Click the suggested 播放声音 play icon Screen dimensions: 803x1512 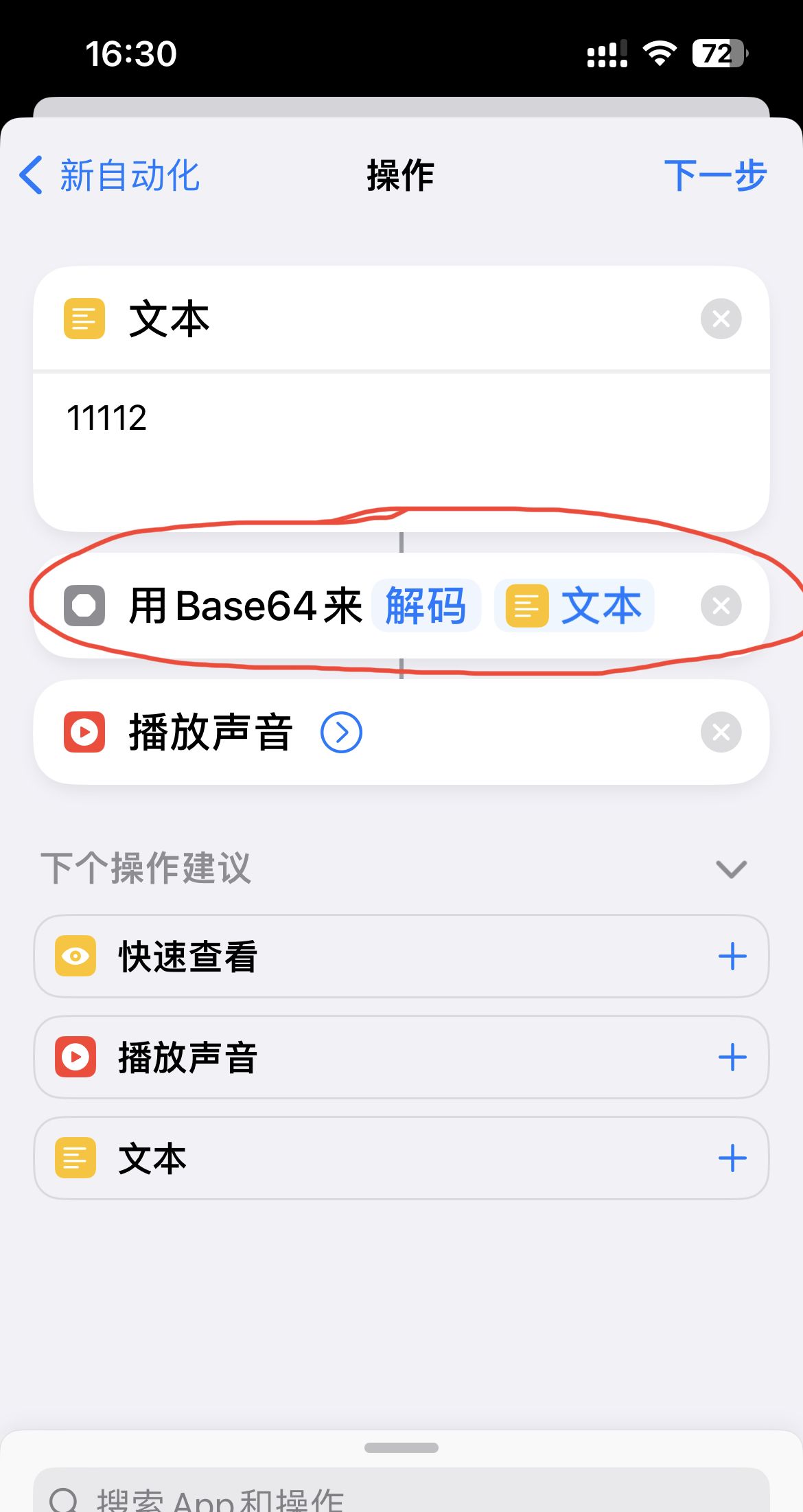coord(75,1057)
